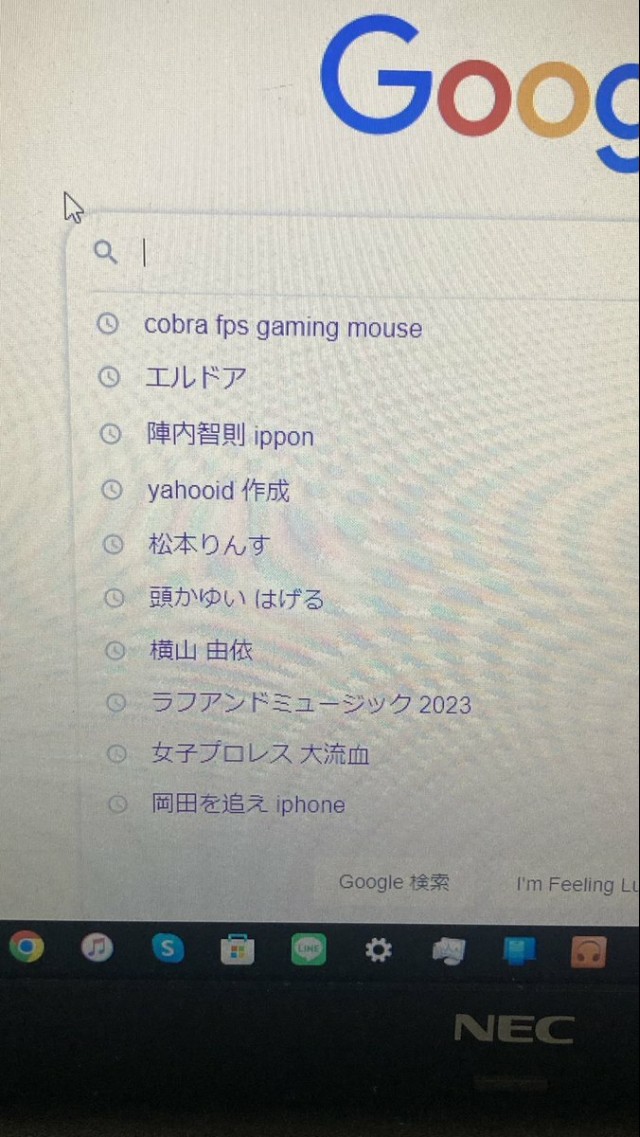Viewport: 640px width, 1137px height.
Task: Open Skype from the taskbar
Action: 167,948
